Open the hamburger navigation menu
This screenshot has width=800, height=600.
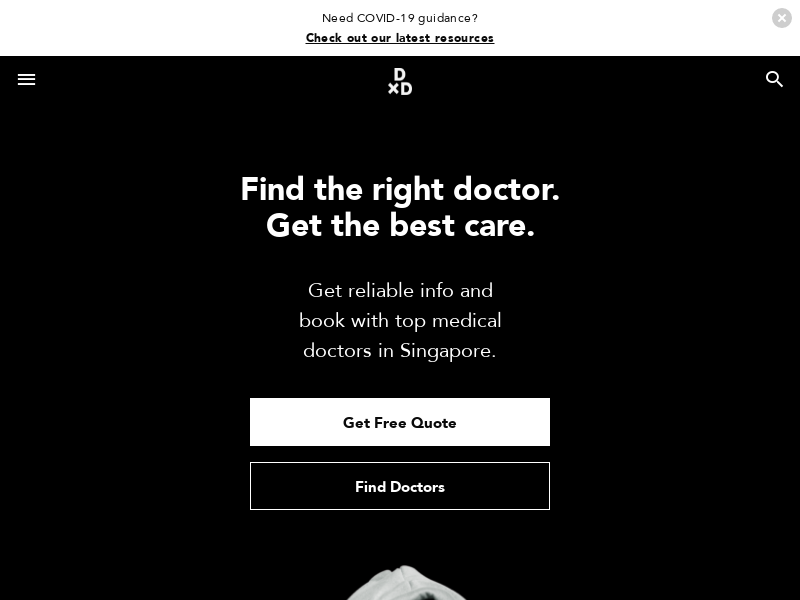click(27, 80)
